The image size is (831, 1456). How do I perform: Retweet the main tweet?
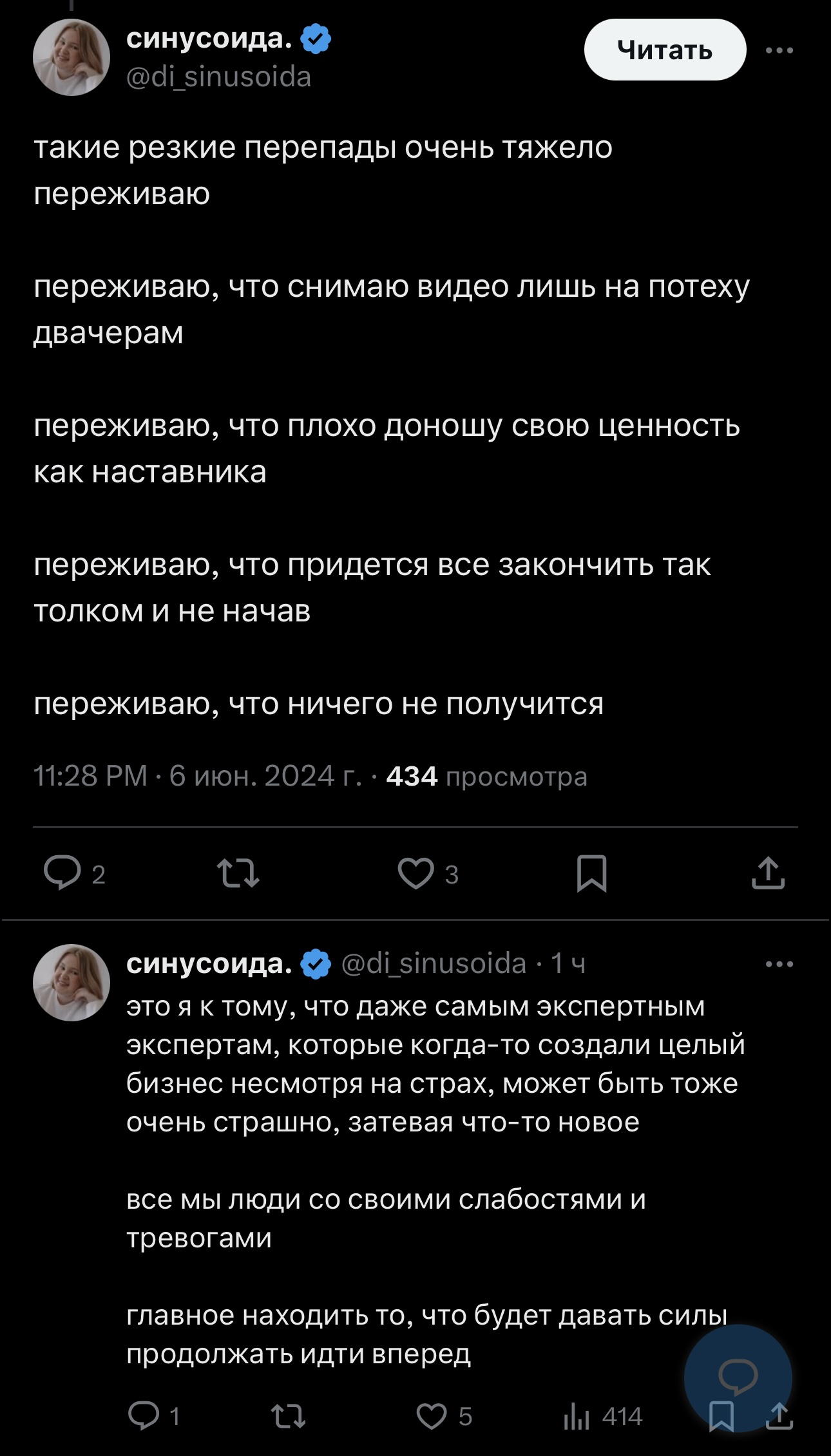[238, 874]
